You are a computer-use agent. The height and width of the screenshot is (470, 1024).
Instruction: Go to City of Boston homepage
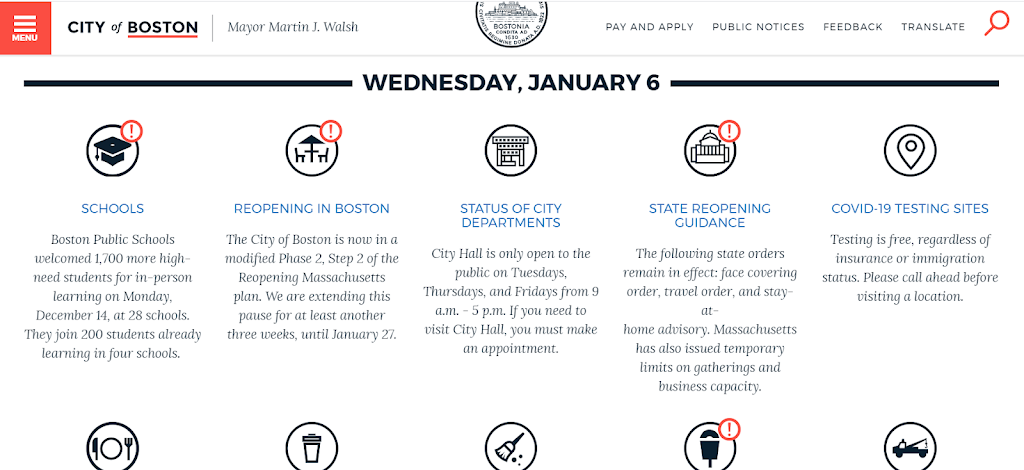[132, 27]
